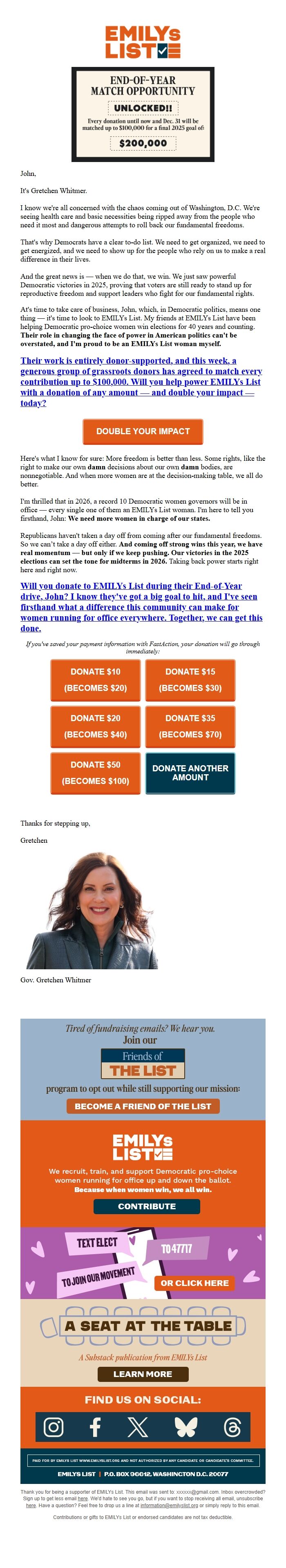Learn more about the Substack publication
Image resolution: width=286 pixels, height=1568 pixels.
[143, 1374]
